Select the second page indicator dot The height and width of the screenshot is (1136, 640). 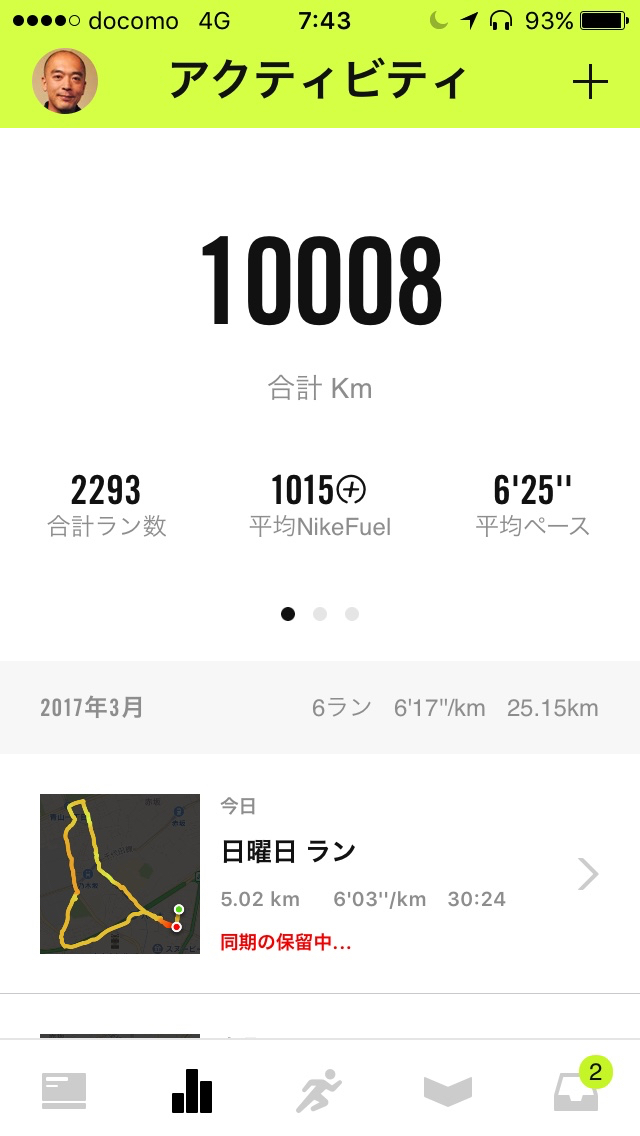[x=320, y=614]
